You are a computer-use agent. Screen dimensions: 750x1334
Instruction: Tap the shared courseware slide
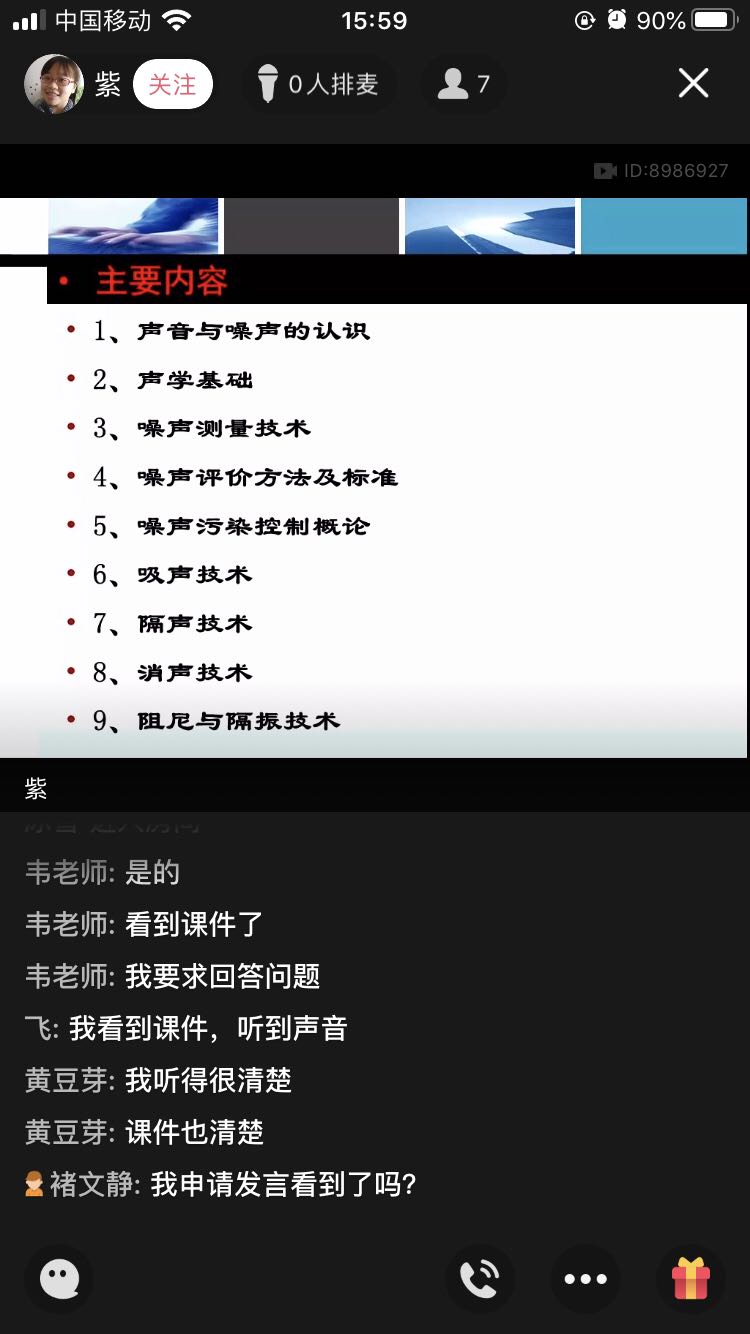pyautogui.click(x=374, y=500)
